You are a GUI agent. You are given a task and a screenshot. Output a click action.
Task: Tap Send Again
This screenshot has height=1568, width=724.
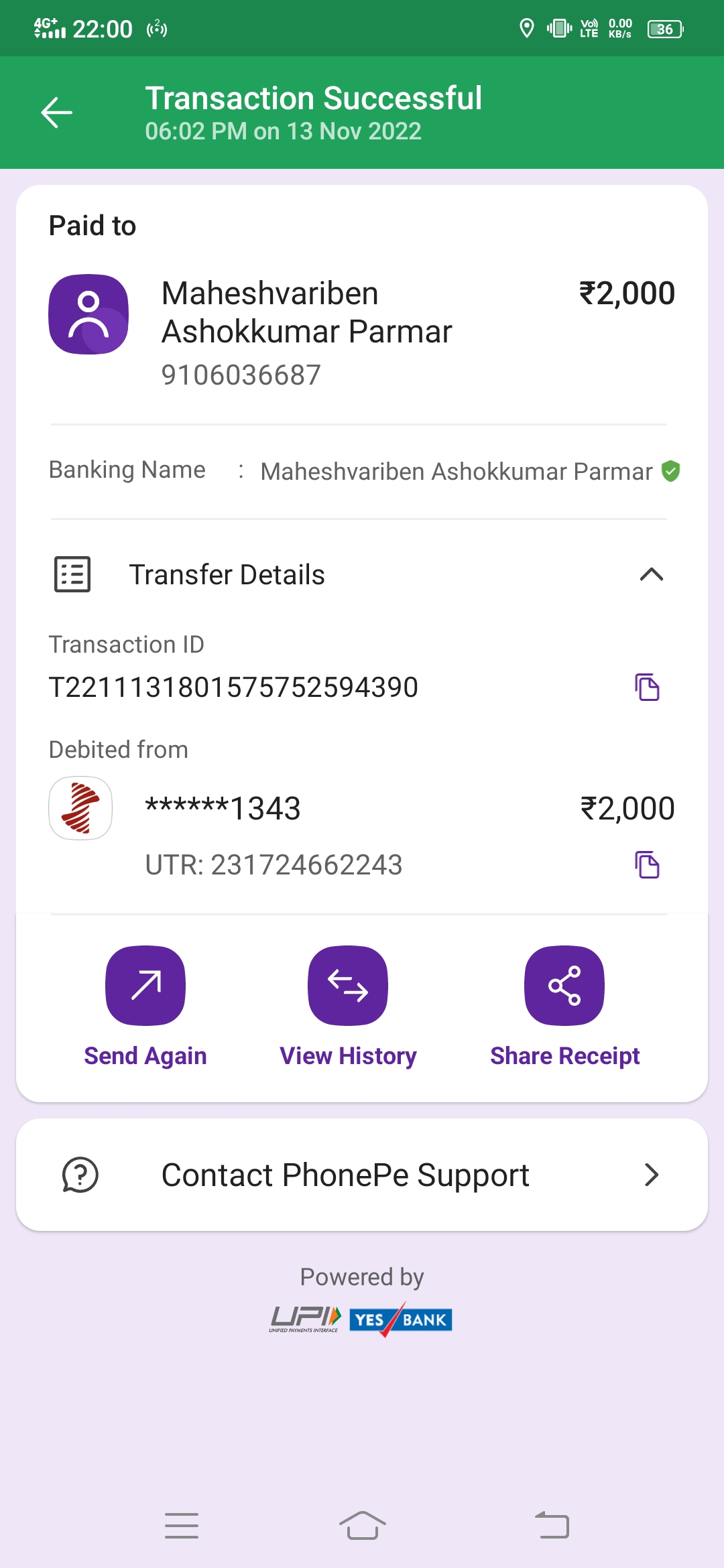click(145, 986)
